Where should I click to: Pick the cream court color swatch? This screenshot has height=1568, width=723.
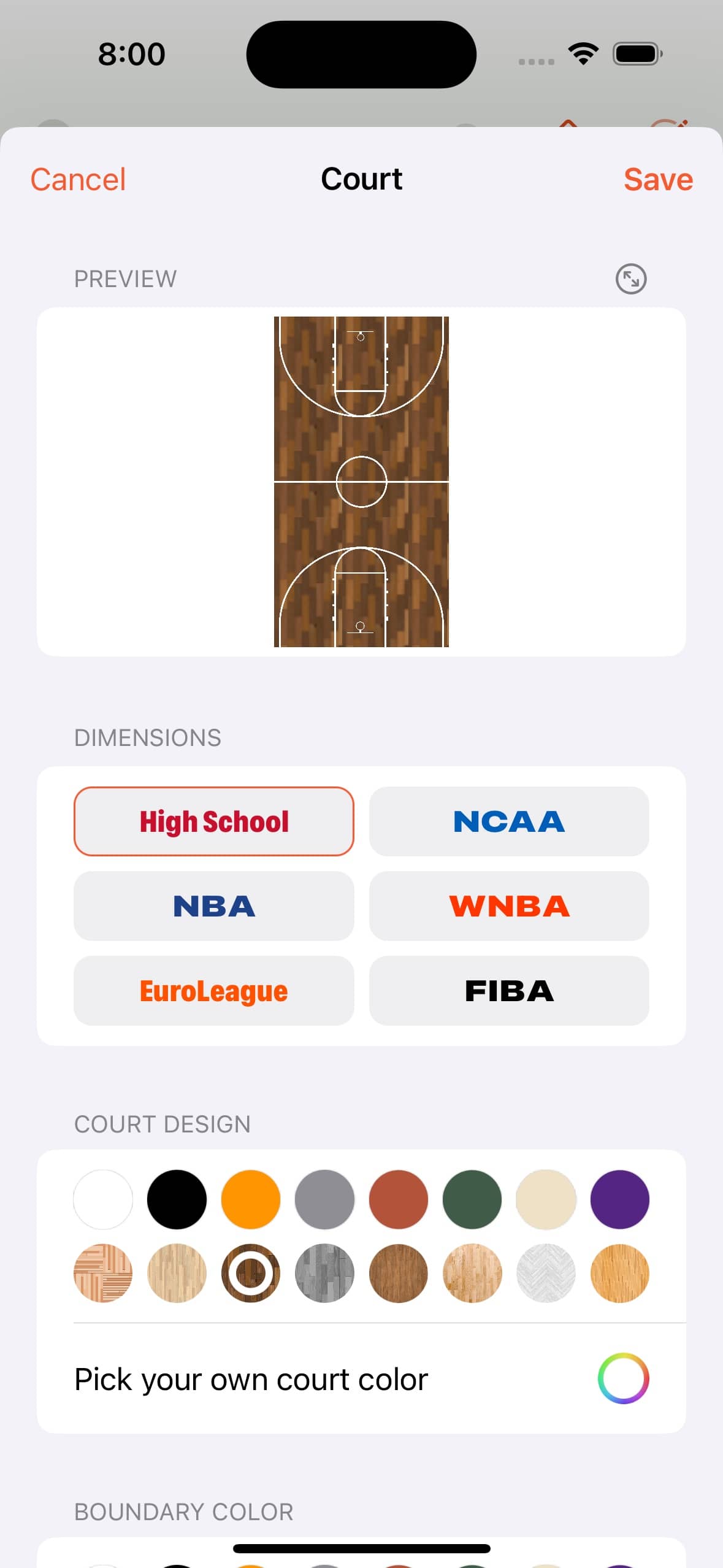(546, 1199)
